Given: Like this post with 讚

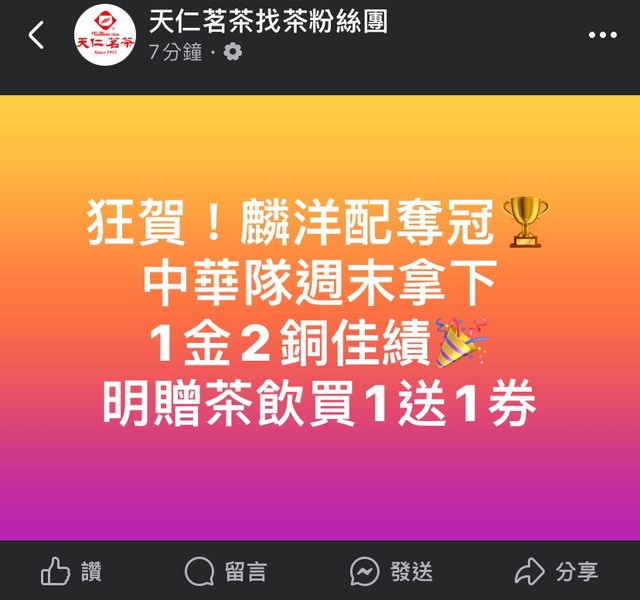Looking at the screenshot, I should tap(71, 572).
